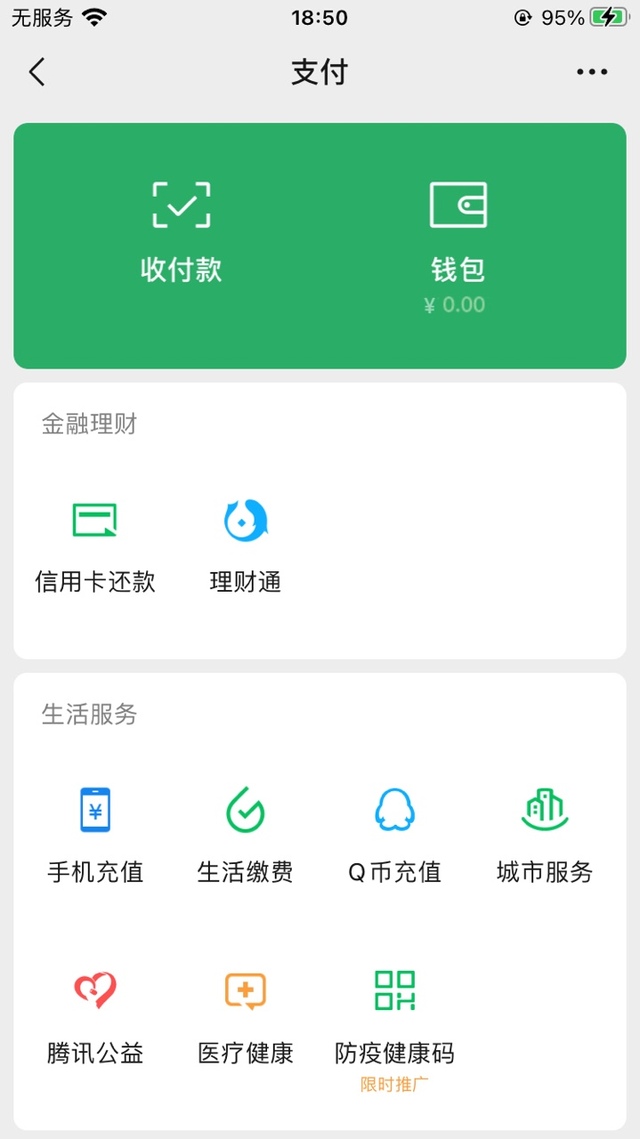
Task: Go back from the 支付 page
Action: coord(37,72)
